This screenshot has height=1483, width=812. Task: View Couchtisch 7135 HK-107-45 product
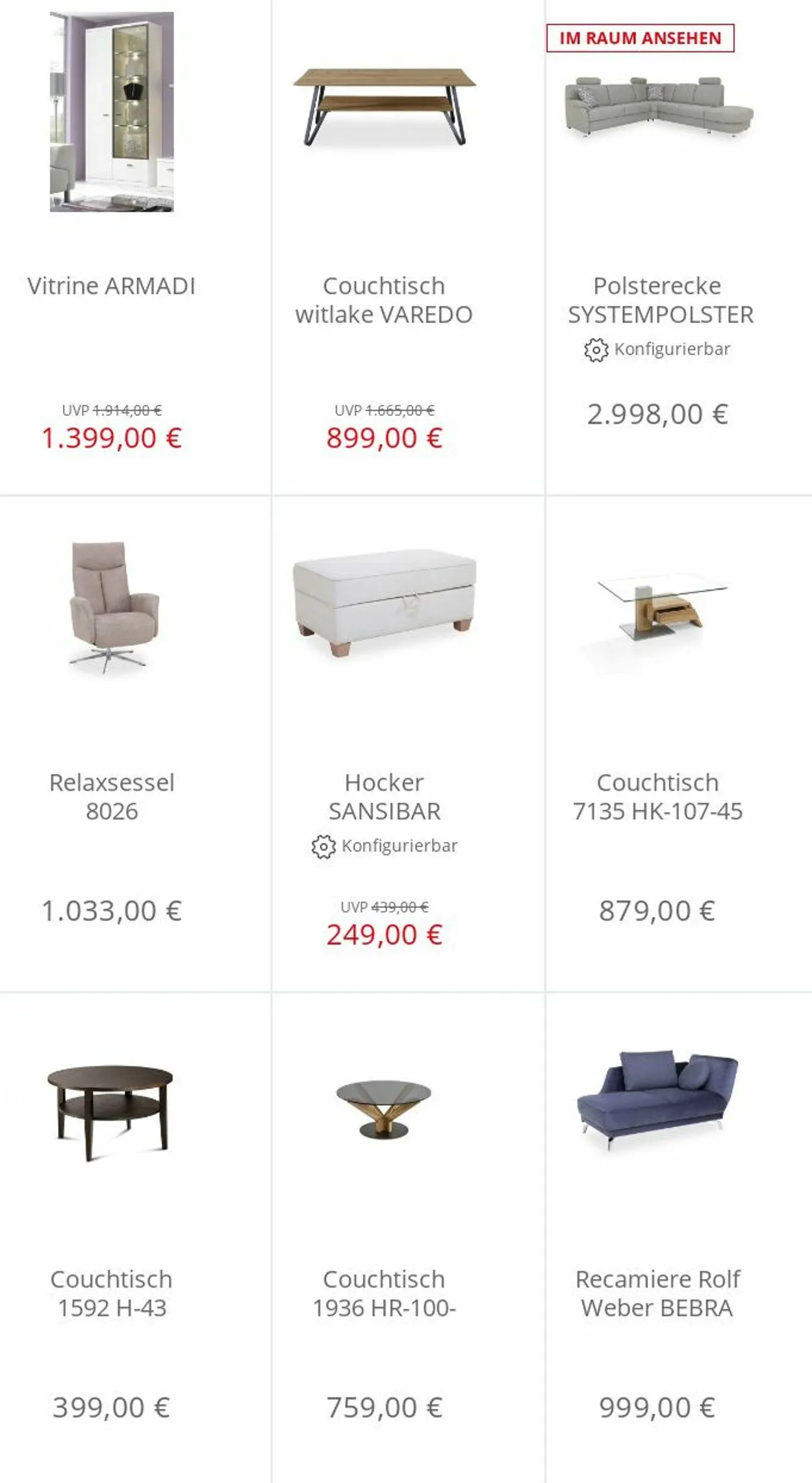[657, 796]
